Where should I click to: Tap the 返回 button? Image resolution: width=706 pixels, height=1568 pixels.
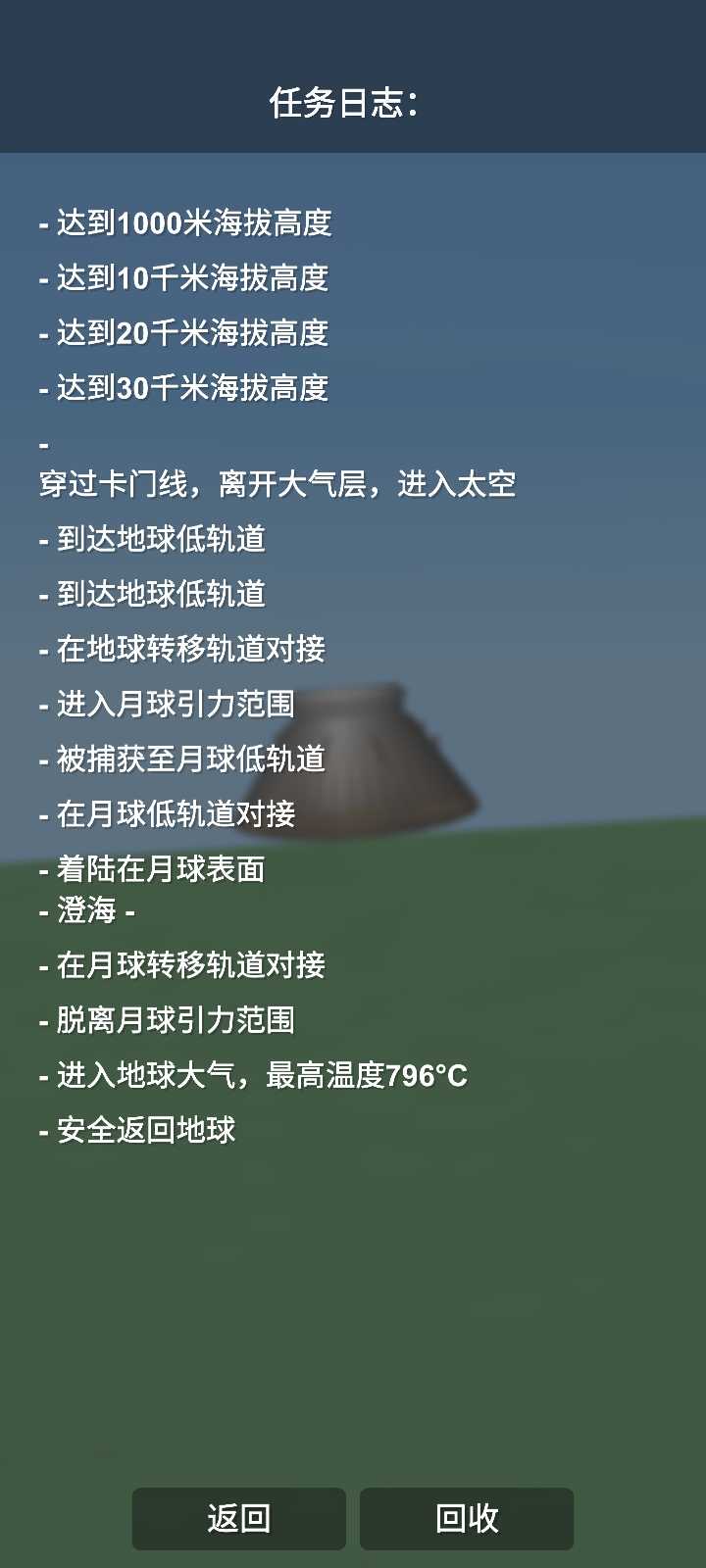point(239,1518)
